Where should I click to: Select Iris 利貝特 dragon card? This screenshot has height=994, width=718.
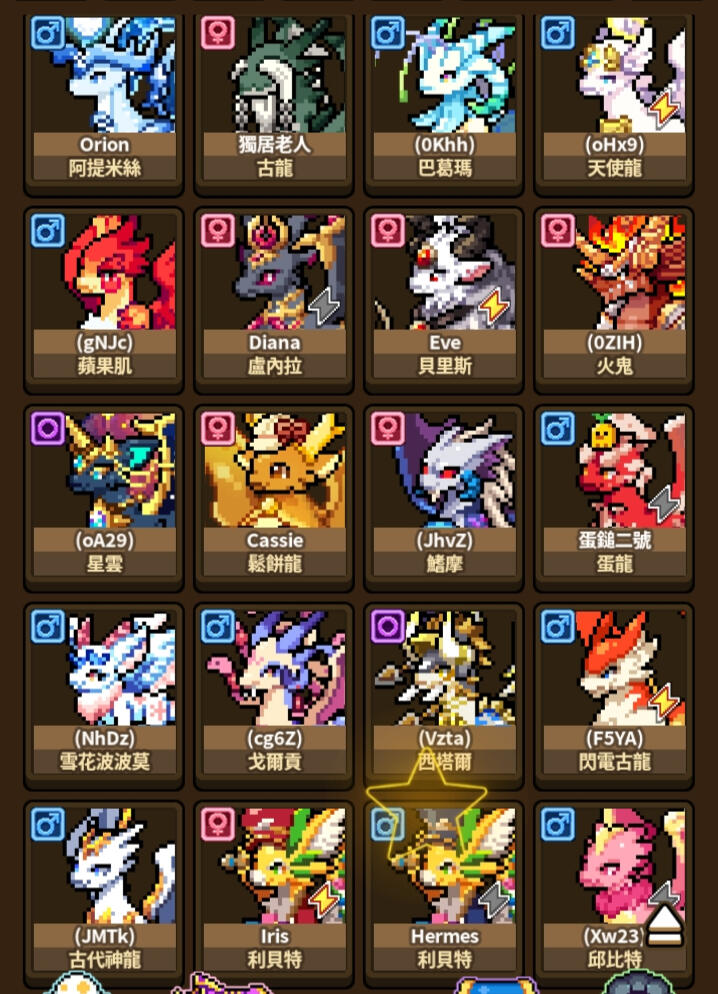click(274, 890)
